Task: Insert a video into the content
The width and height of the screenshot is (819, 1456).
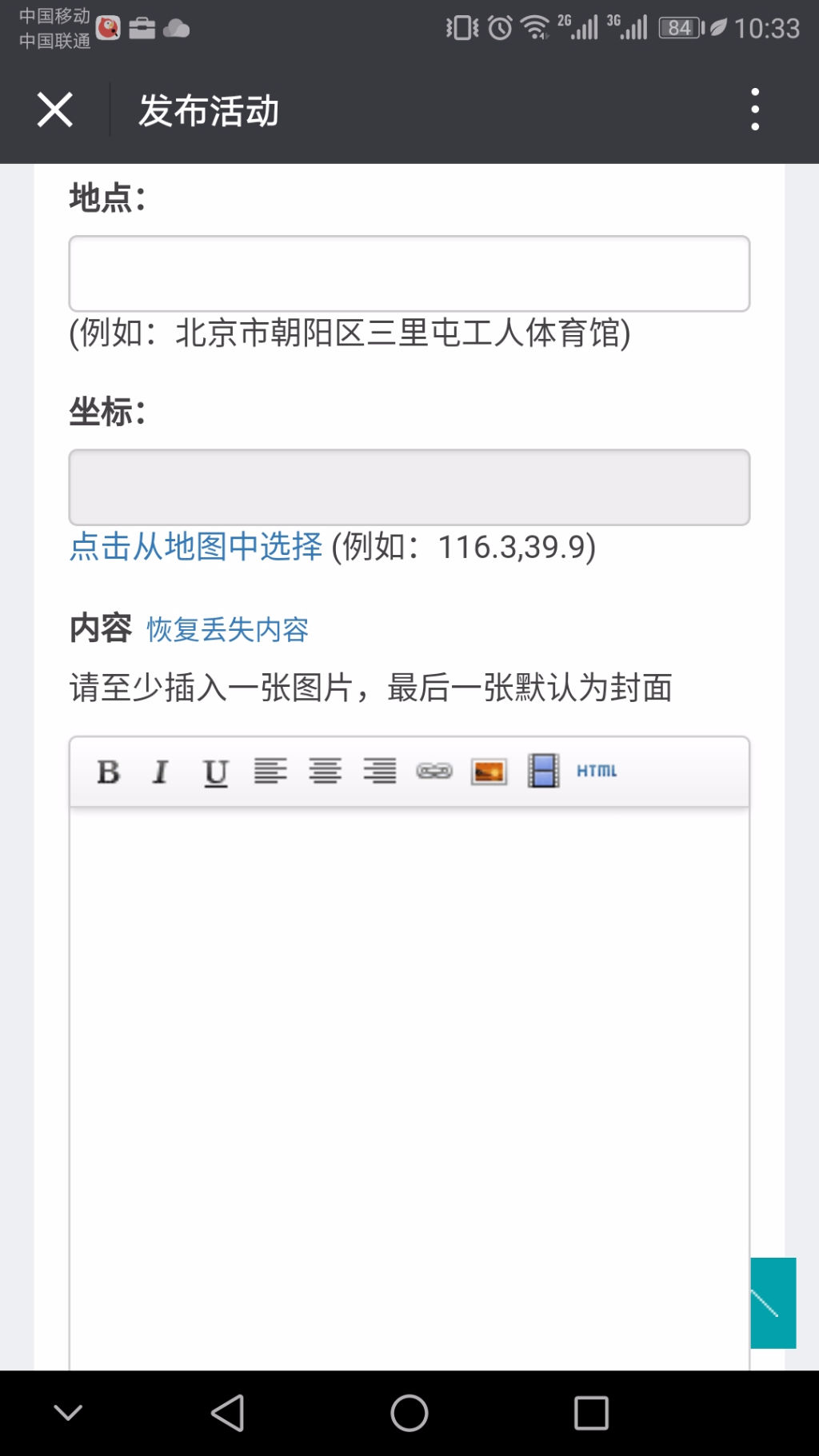Action: [x=543, y=772]
